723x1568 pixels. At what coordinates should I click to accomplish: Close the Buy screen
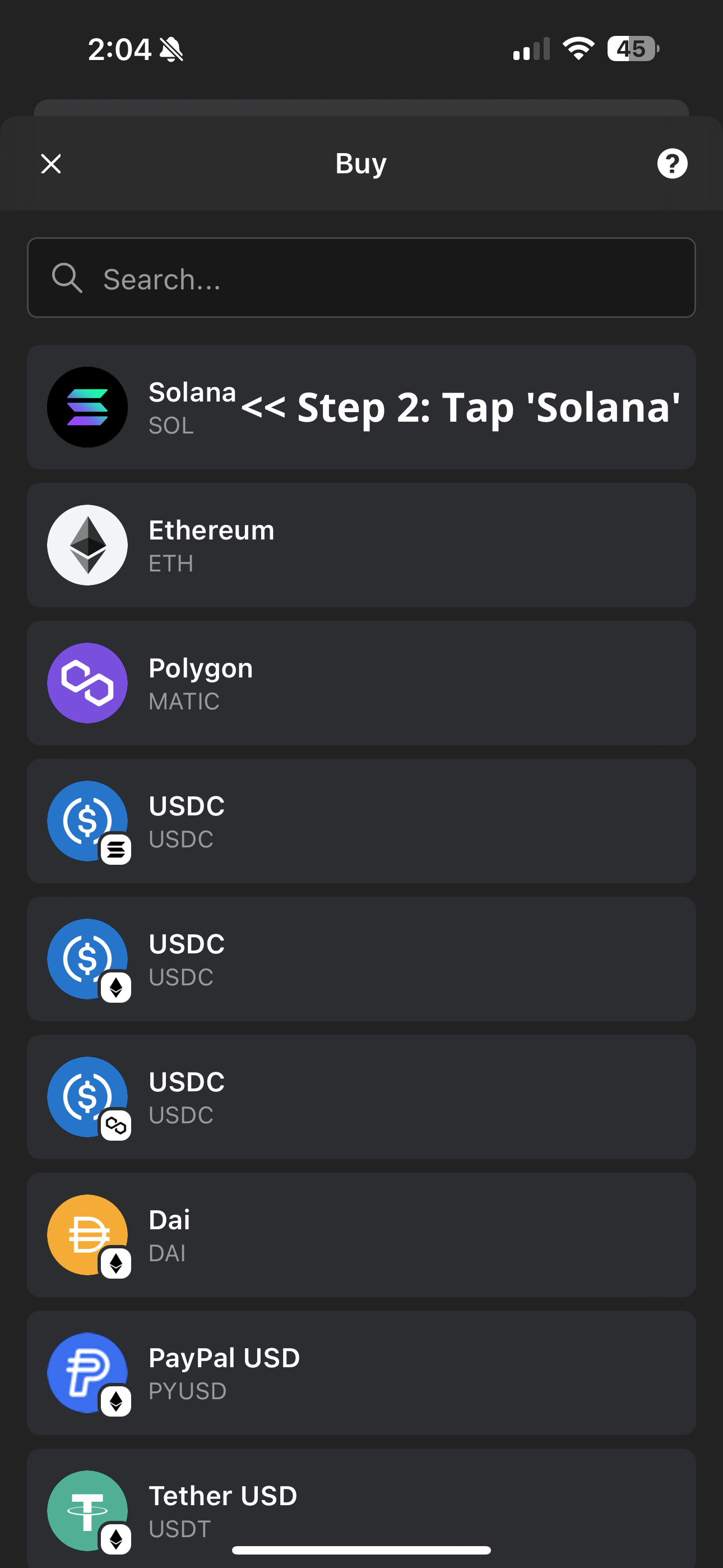(x=51, y=163)
